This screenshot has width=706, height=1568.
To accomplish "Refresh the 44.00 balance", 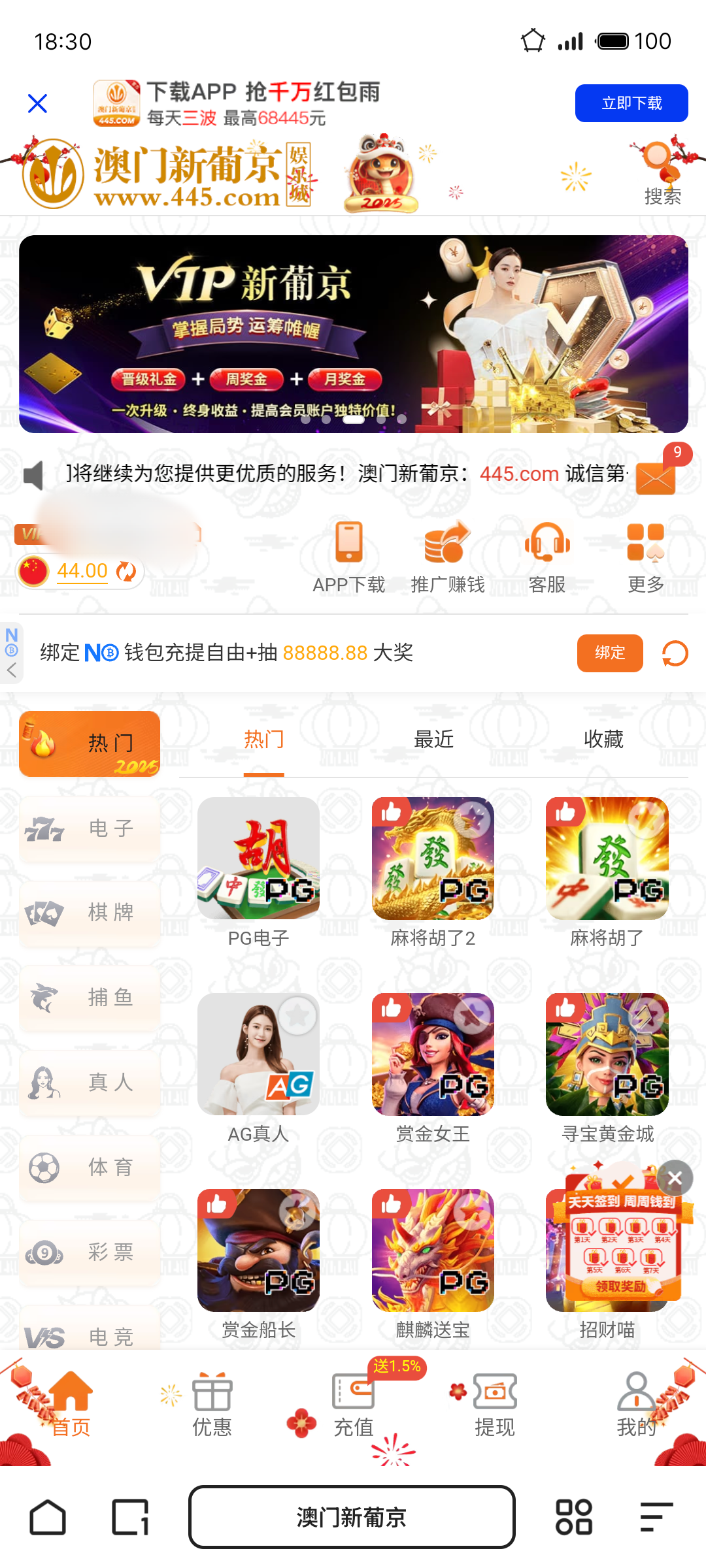I will click(126, 572).
